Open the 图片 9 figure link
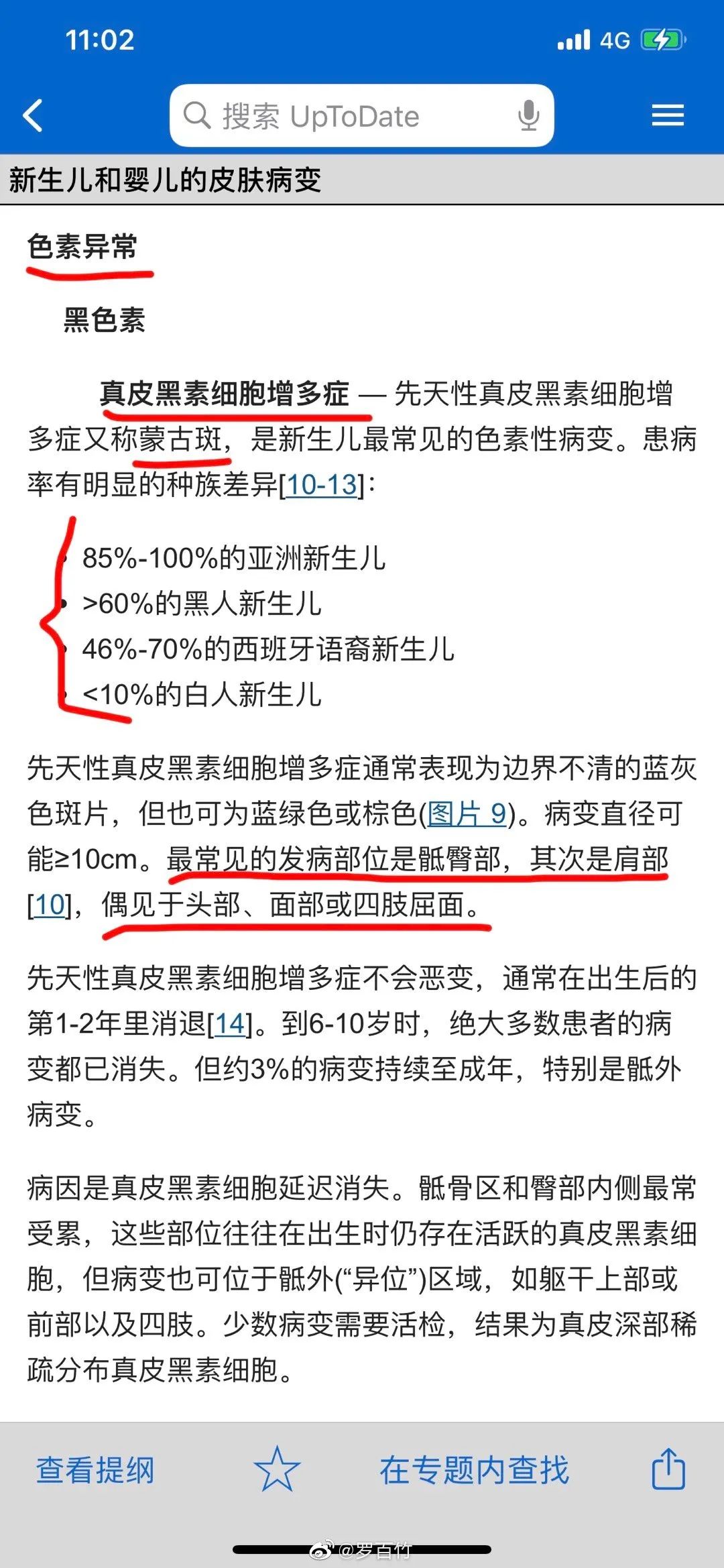 pyautogui.click(x=467, y=814)
